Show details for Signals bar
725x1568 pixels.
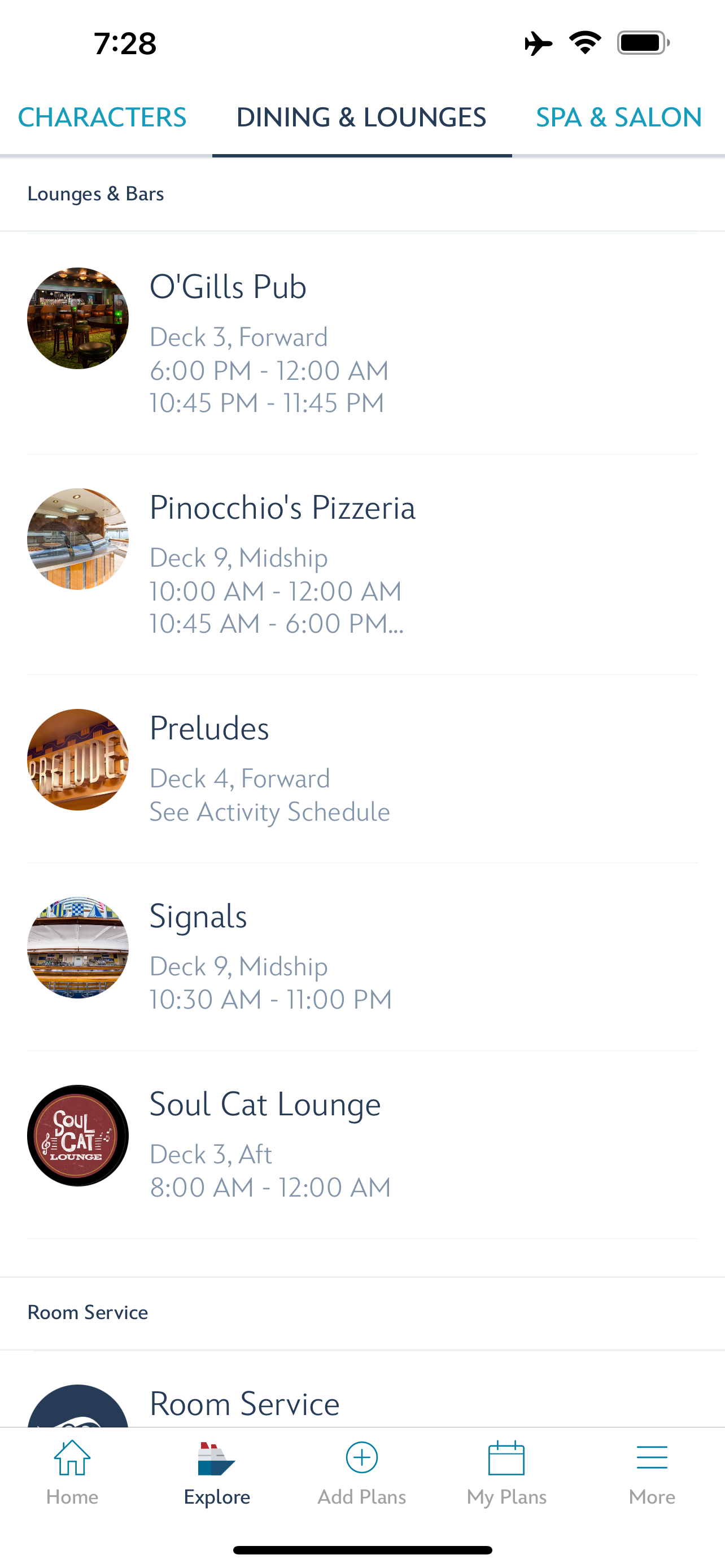[362, 956]
